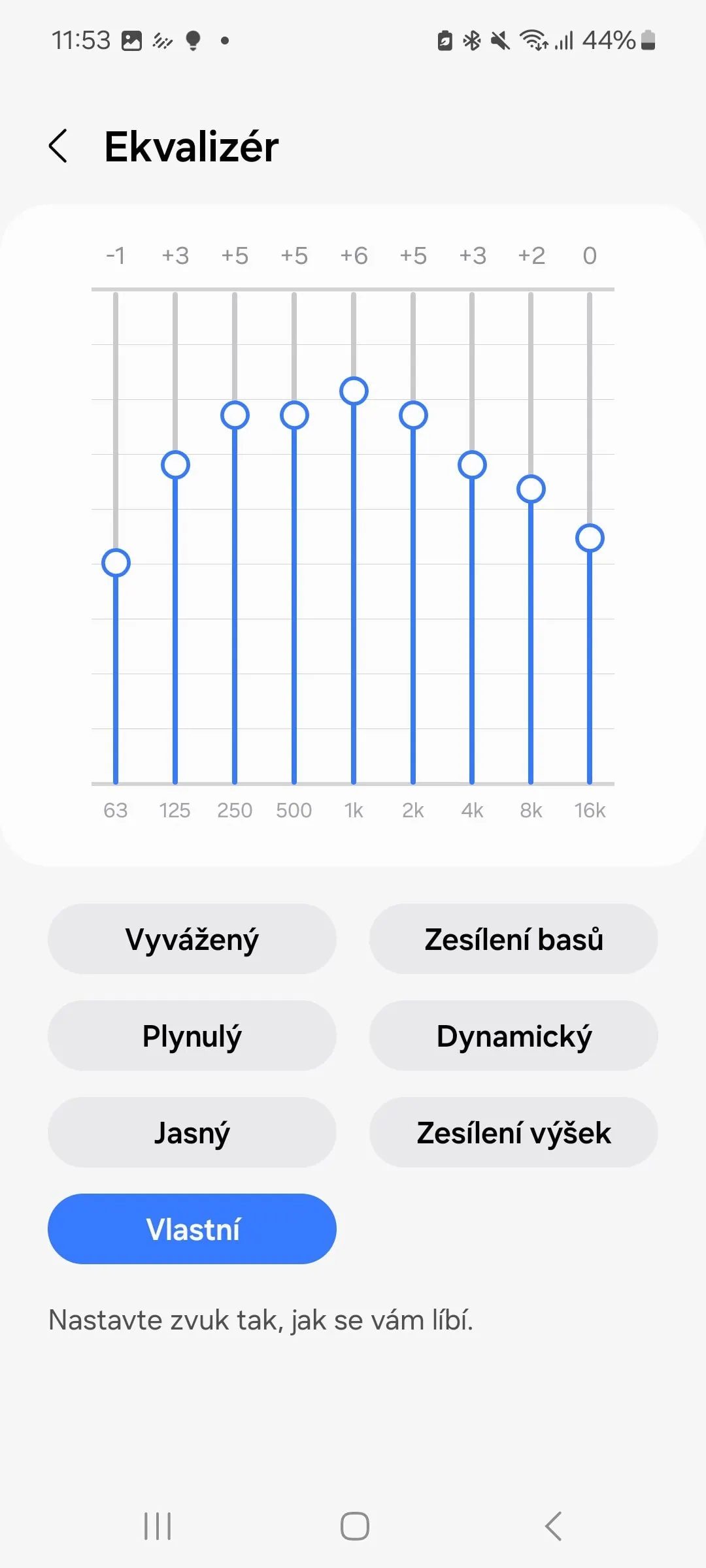Tap the 1k band slider handle
Image resolution: width=706 pixels, height=1568 pixels.
tap(354, 391)
